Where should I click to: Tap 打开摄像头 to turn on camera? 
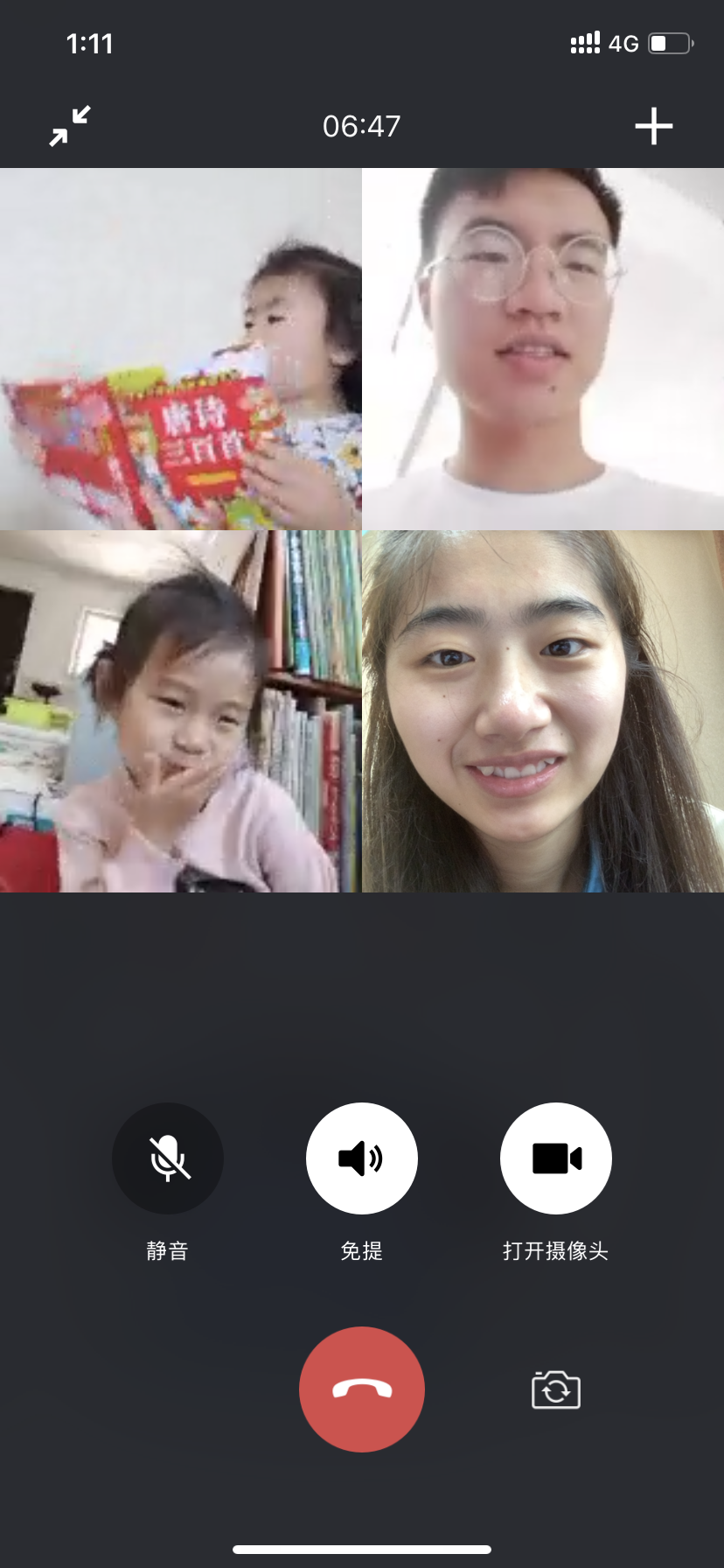pyautogui.click(x=556, y=1158)
